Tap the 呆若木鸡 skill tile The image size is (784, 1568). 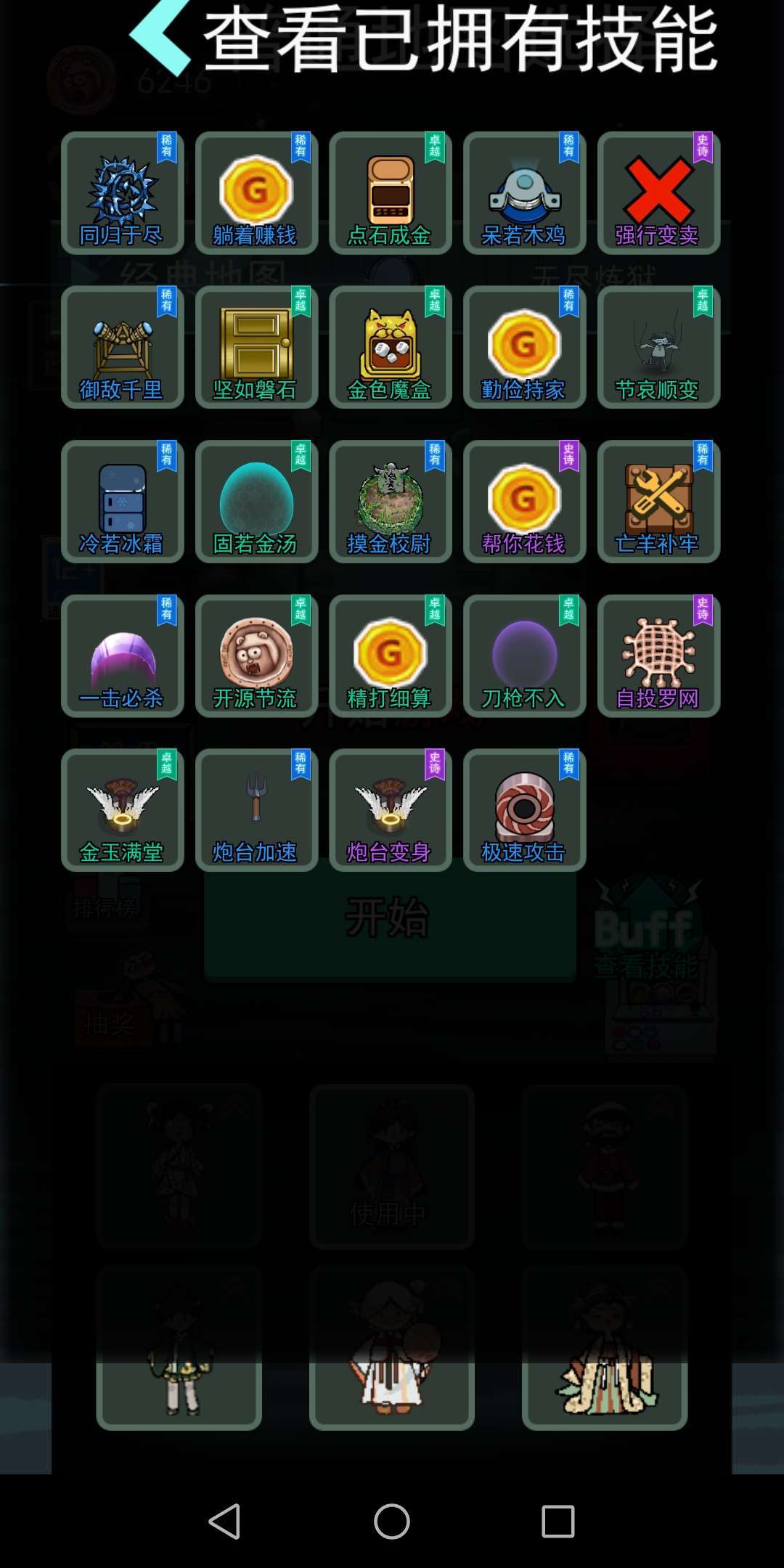524,193
